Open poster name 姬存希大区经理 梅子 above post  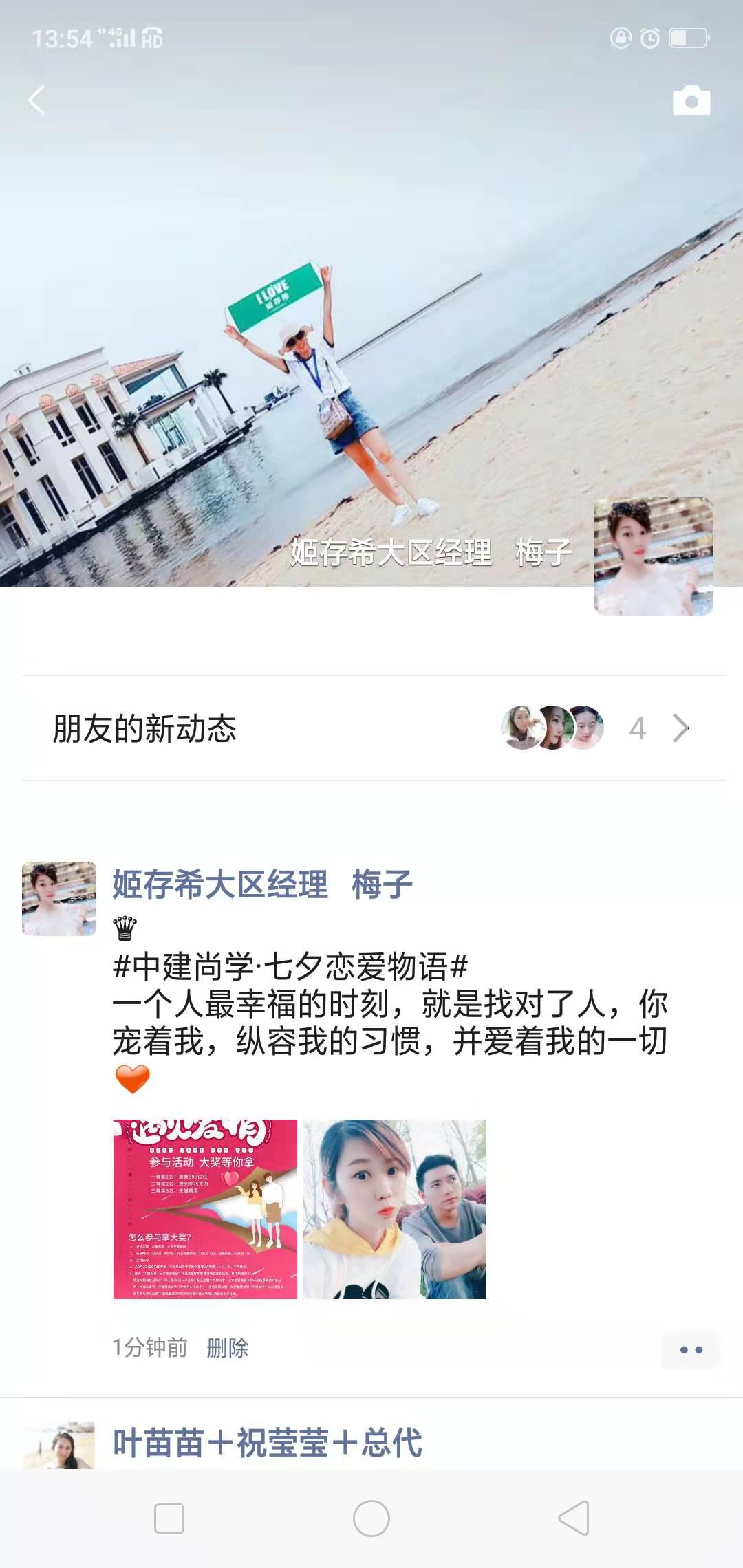pos(262,884)
